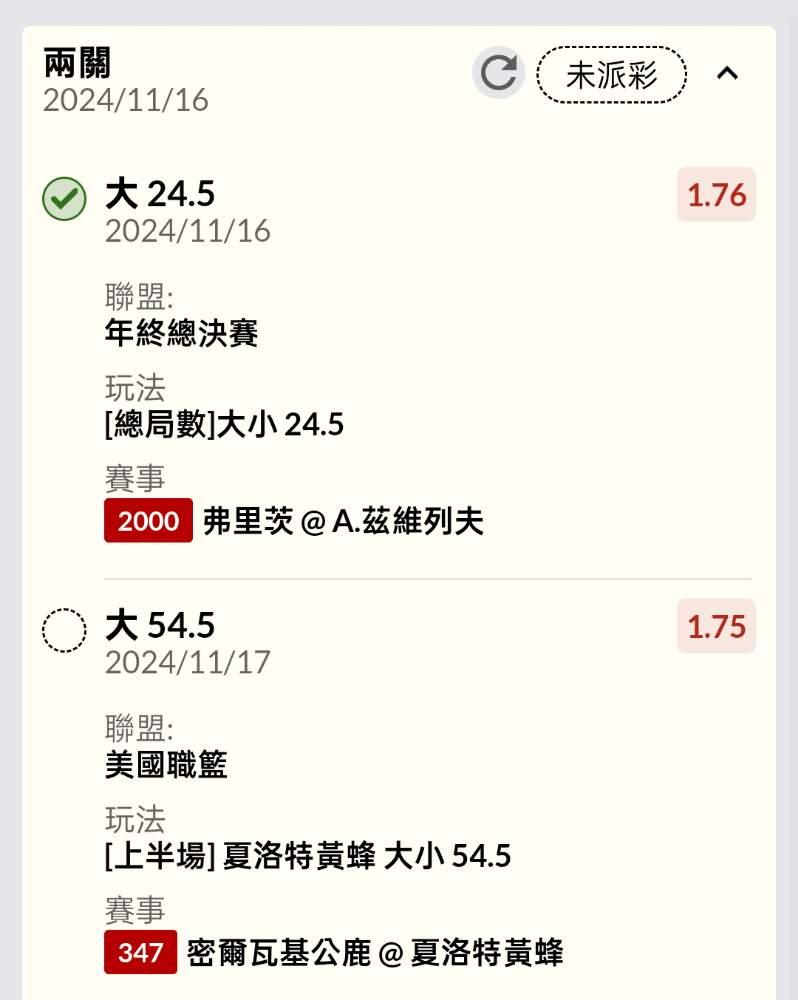The height and width of the screenshot is (1000, 798).
Task: Refresh the 兩關 bet slip status
Action: pyautogui.click(x=498, y=74)
